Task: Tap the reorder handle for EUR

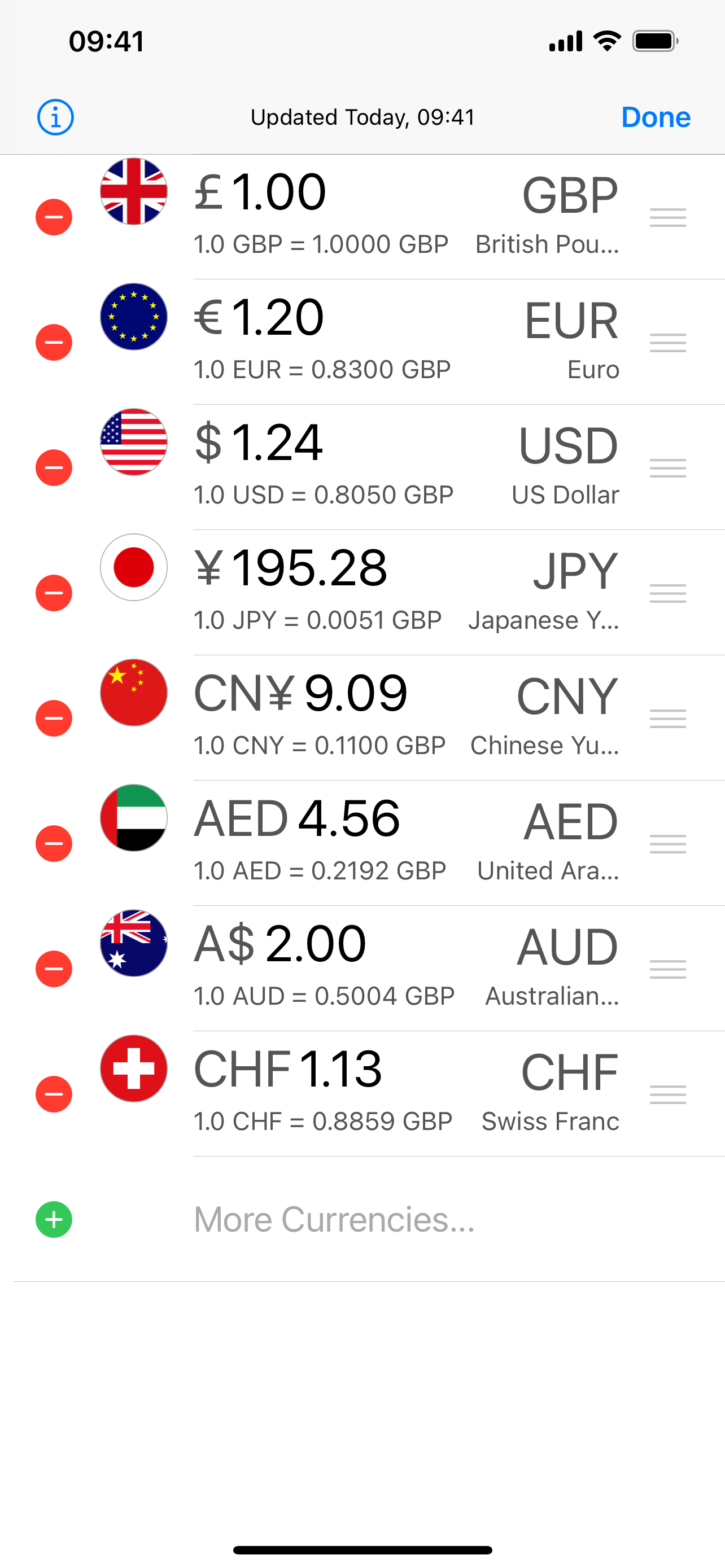Action: 668,343
